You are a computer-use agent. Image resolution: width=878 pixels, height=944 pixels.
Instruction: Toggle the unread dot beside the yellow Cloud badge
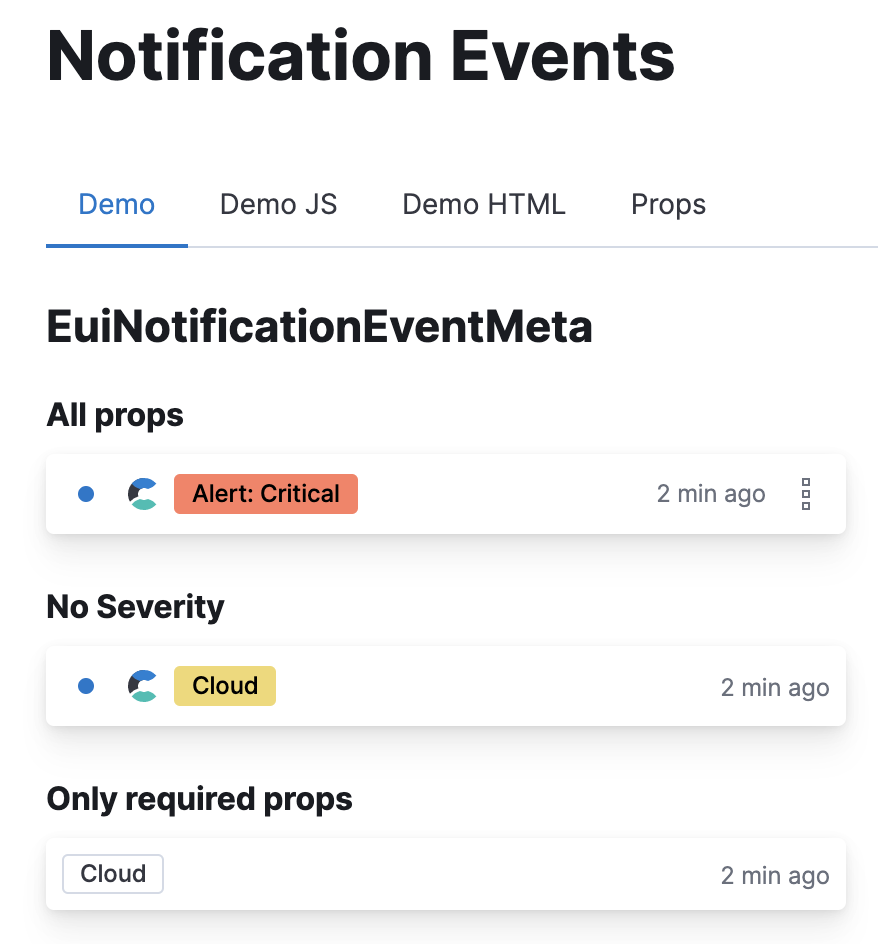click(x=86, y=686)
